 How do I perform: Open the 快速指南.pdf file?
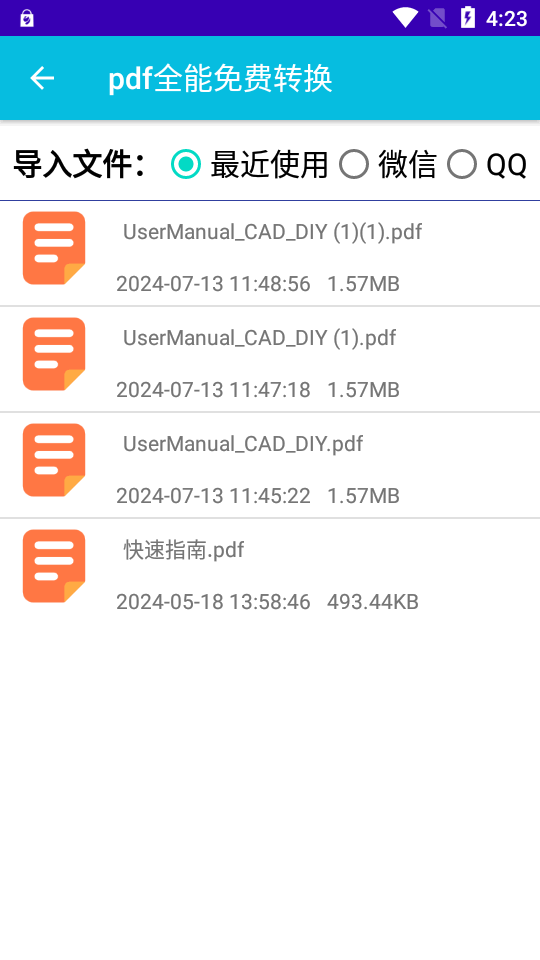point(270,571)
